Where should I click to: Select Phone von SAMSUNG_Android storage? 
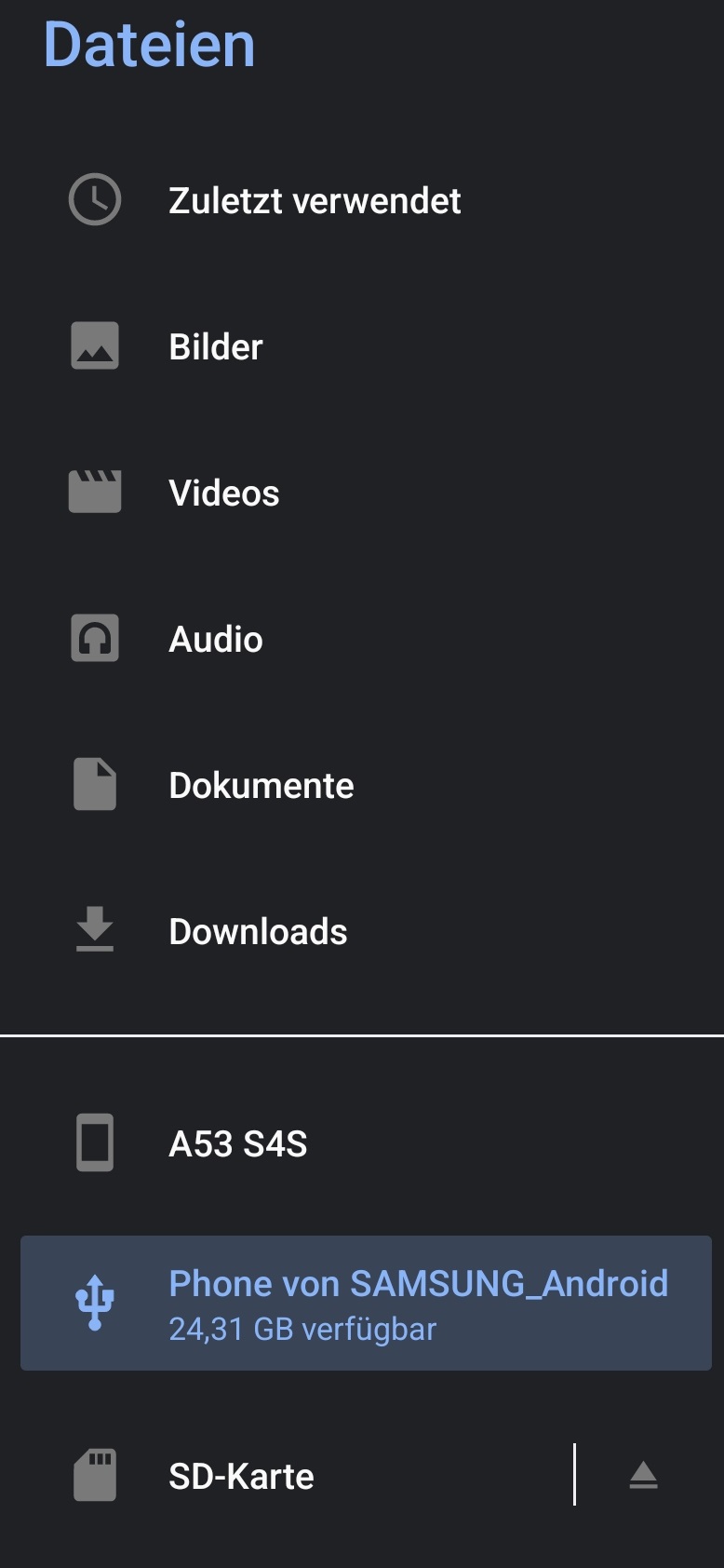366,1303
